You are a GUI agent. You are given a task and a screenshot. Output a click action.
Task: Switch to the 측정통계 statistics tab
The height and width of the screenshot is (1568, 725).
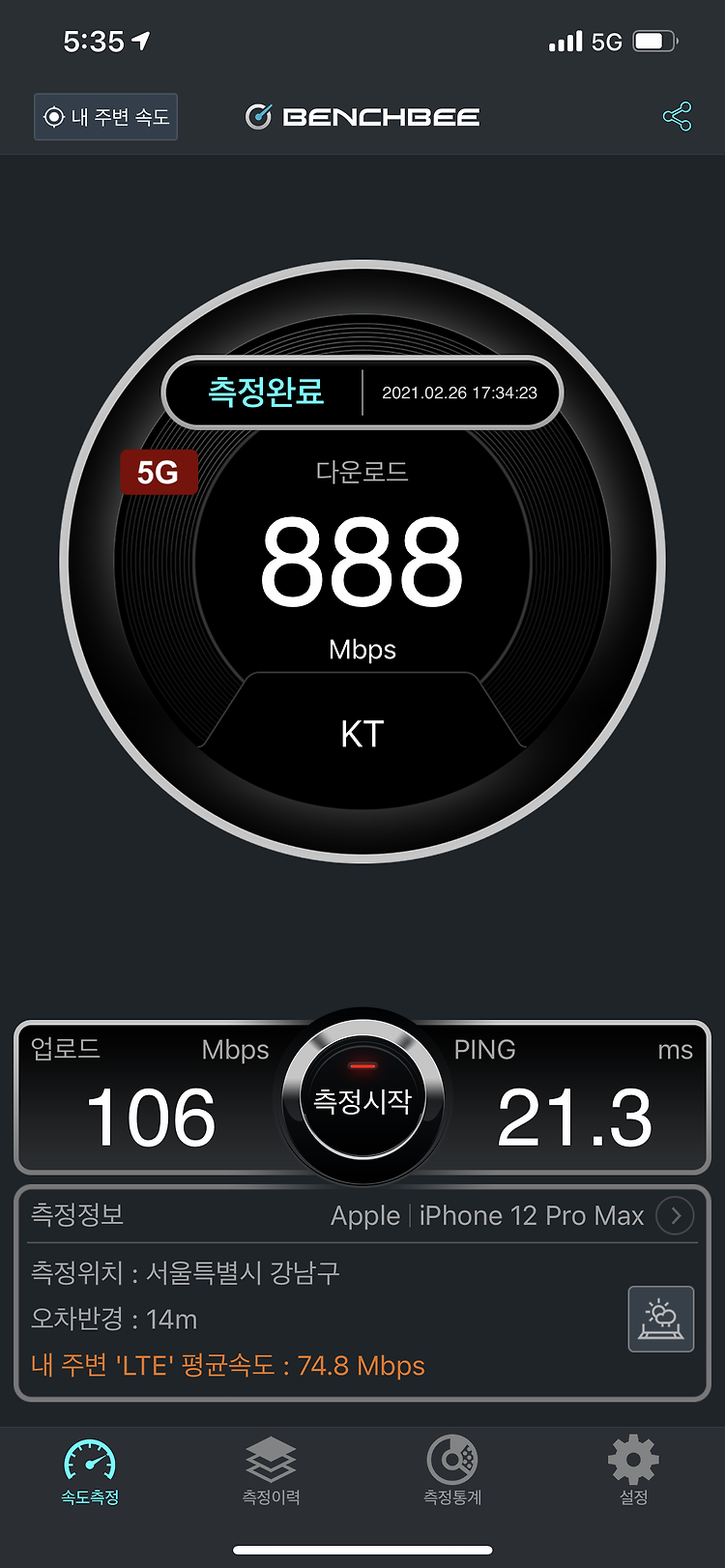click(x=452, y=1471)
